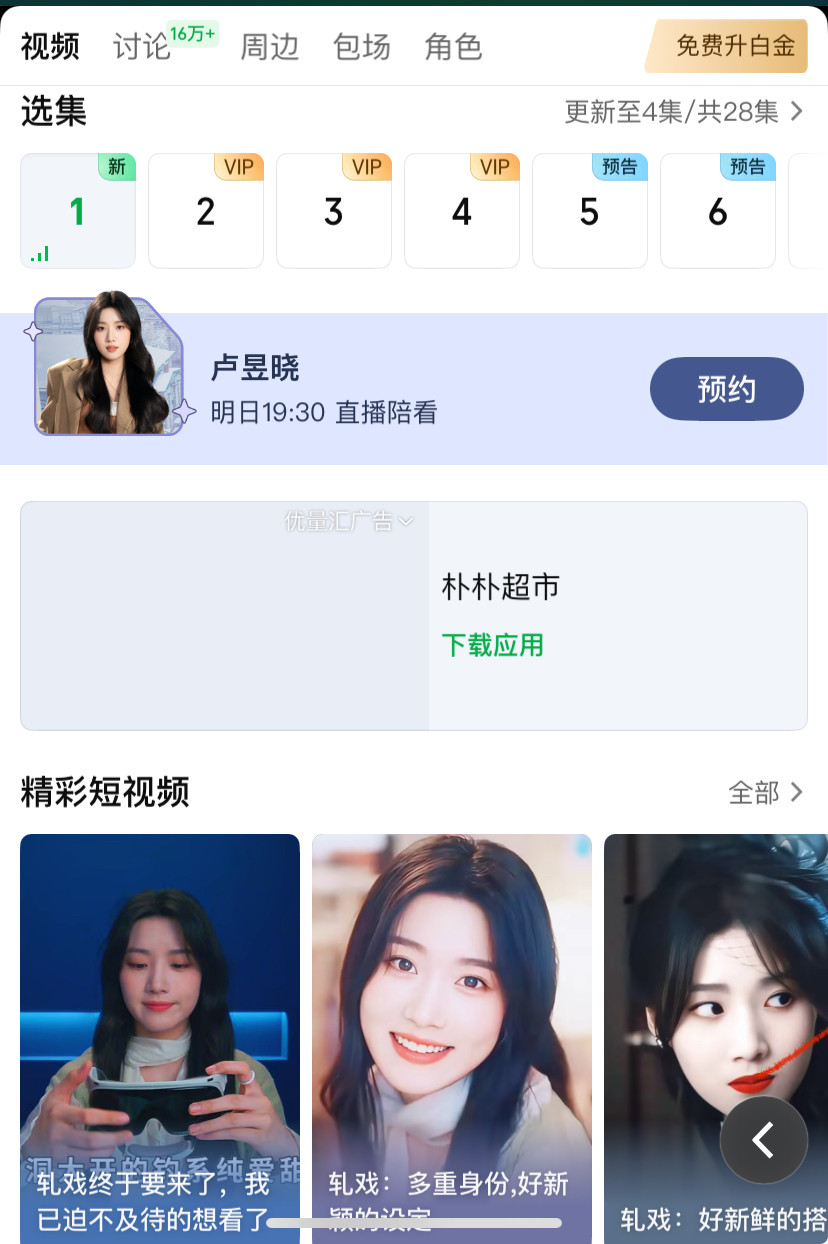Viewport: 828px width, 1244px height.
Task: Open episode 5 preview
Action: click(x=590, y=211)
